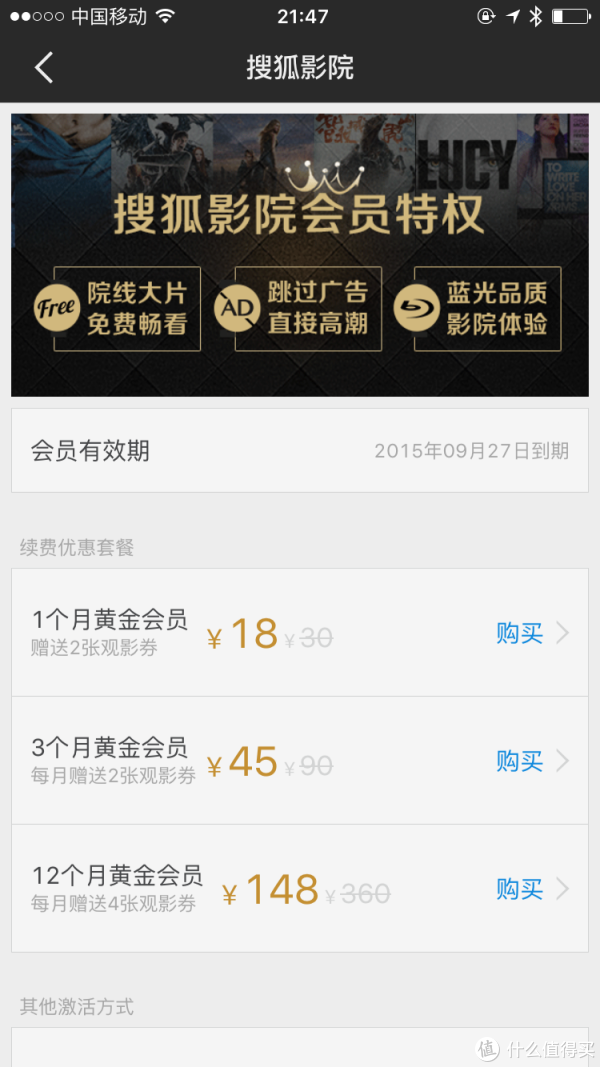
Task: Buy the 1个月黄金会员 plan
Action: [520, 633]
